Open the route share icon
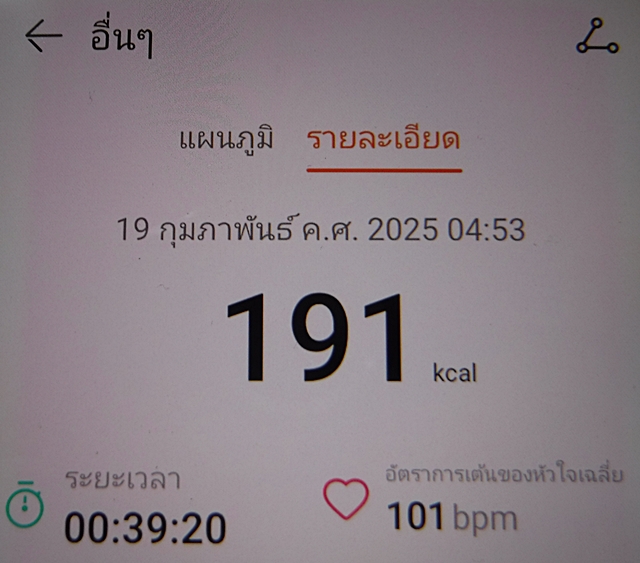Image resolution: width=640 pixels, height=563 pixels. (597, 37)
